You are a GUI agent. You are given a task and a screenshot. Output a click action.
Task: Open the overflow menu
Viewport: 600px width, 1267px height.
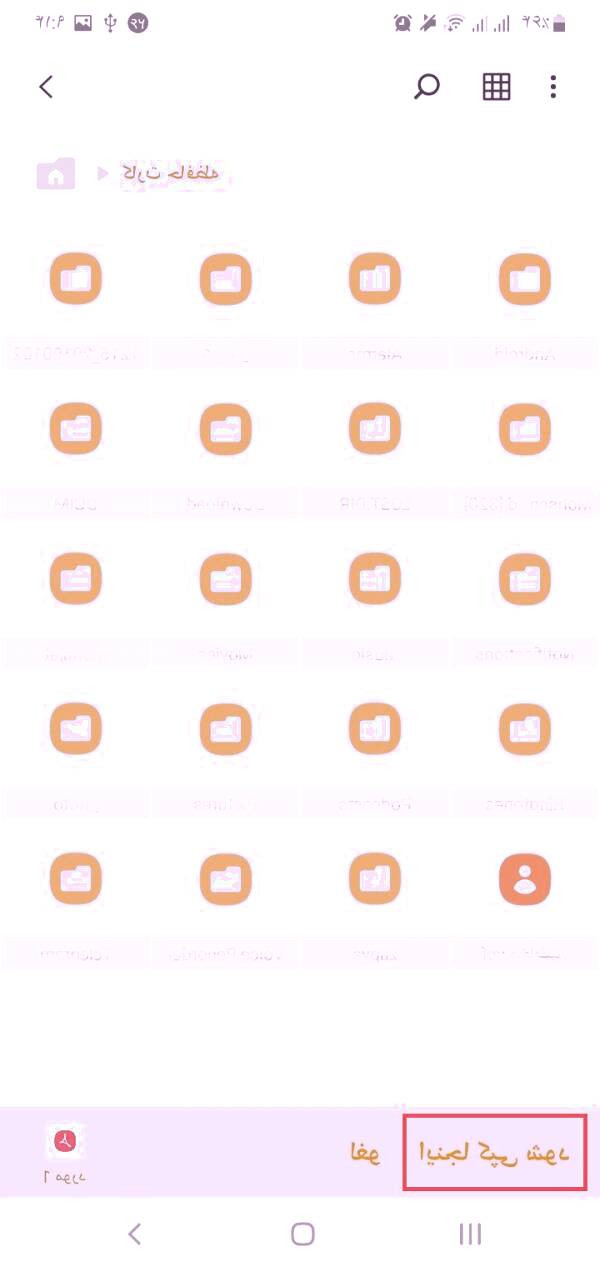pos(553,87)
